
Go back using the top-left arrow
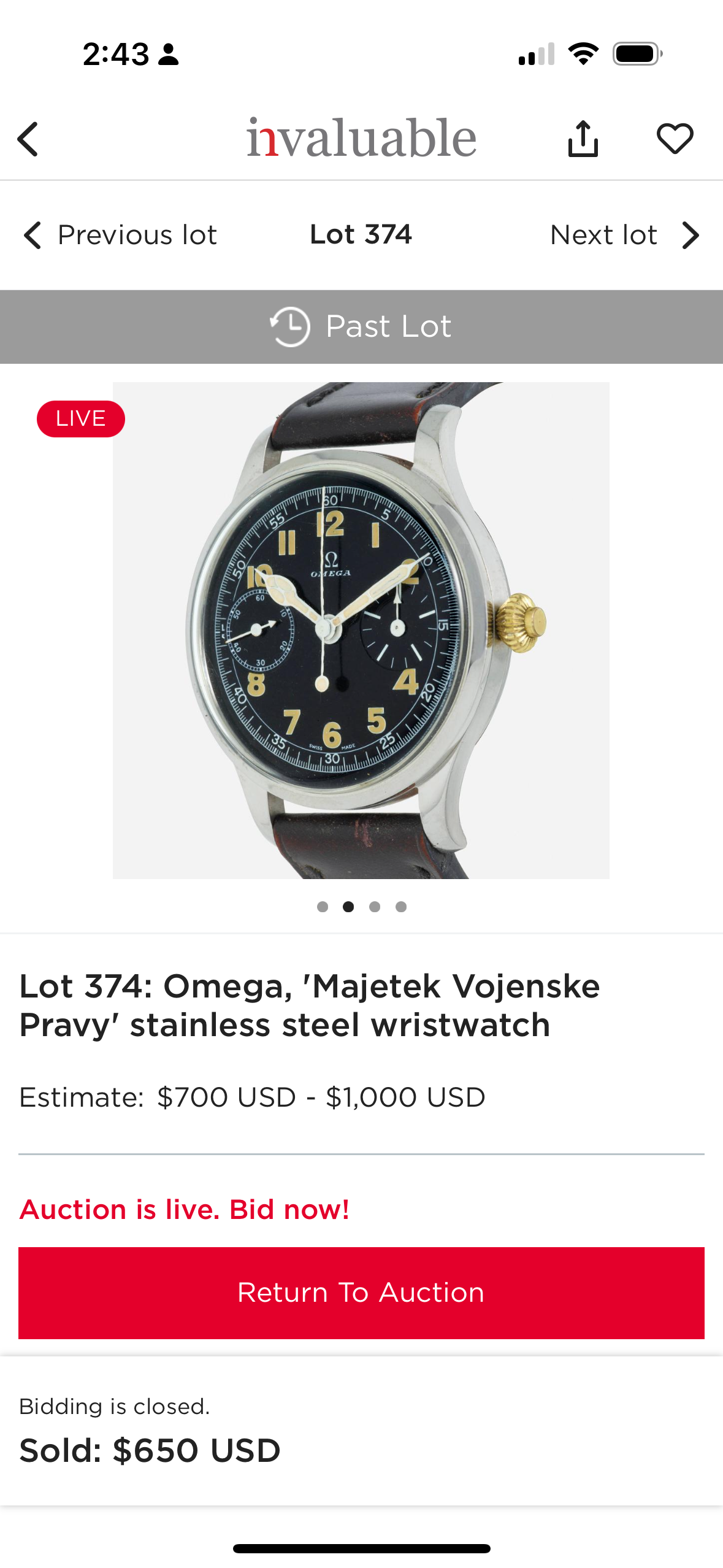point(28,139)
